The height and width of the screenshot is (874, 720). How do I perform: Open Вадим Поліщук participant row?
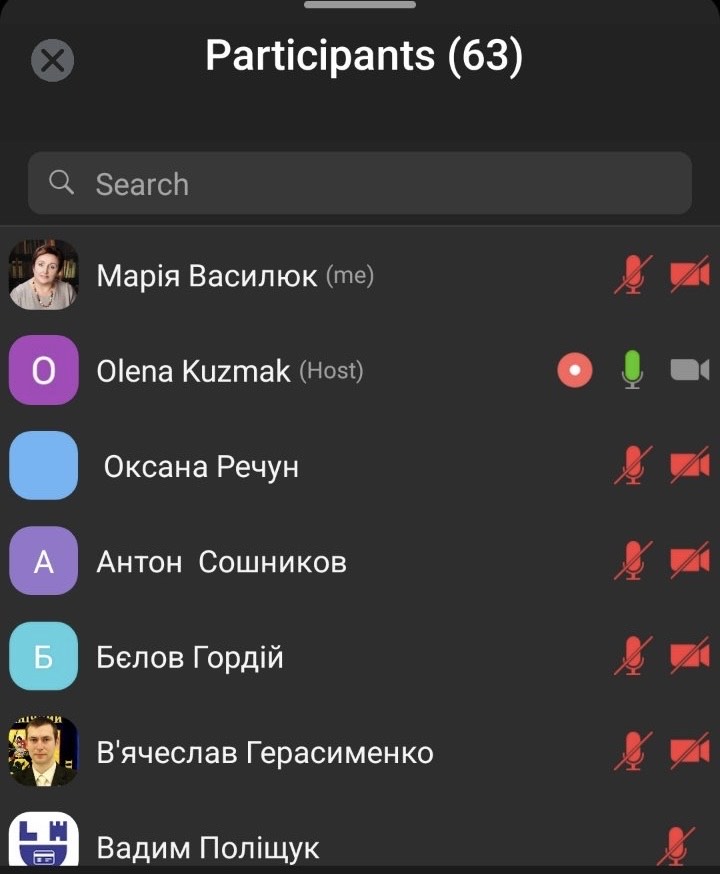pos(208,848)
